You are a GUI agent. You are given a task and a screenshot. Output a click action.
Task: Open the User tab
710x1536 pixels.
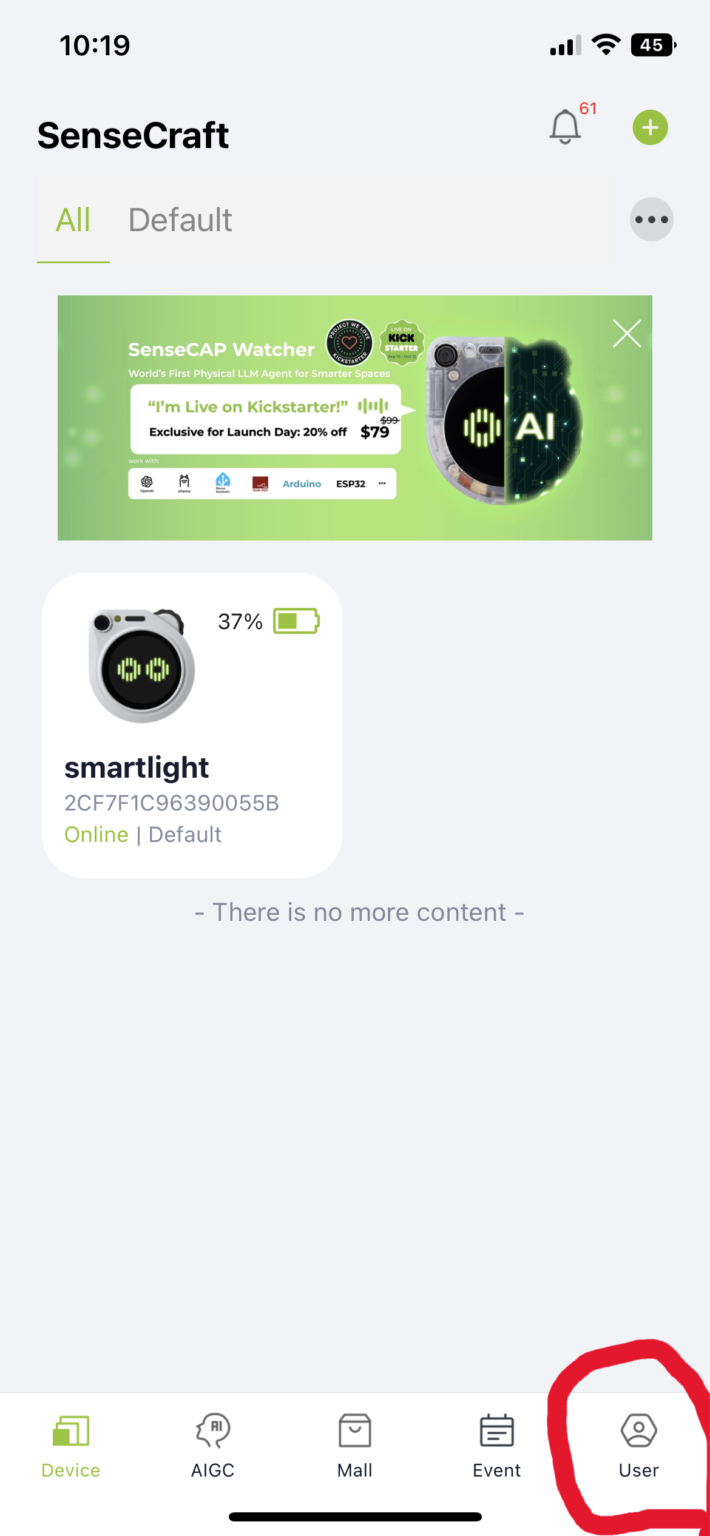pyautogui.click(x=638, y=1446)
